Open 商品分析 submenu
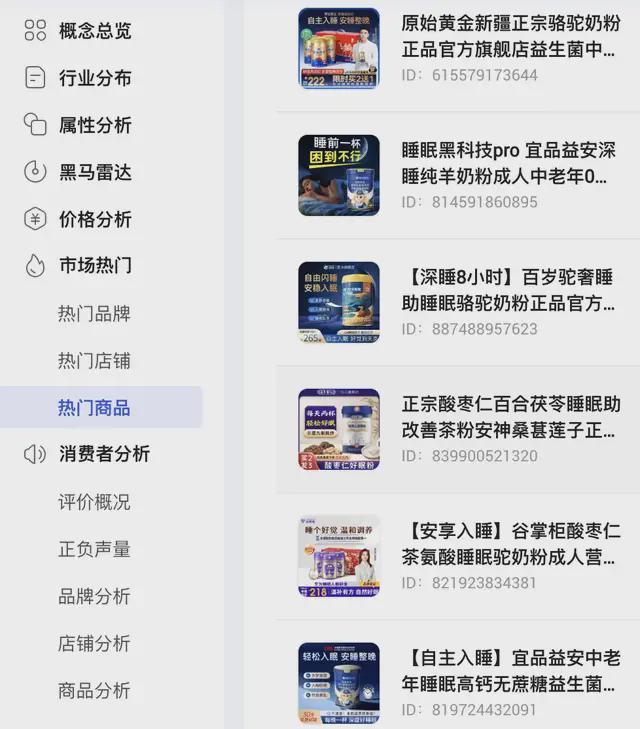Viewport: 640px width, 729px height. click(x=94, y=690)
